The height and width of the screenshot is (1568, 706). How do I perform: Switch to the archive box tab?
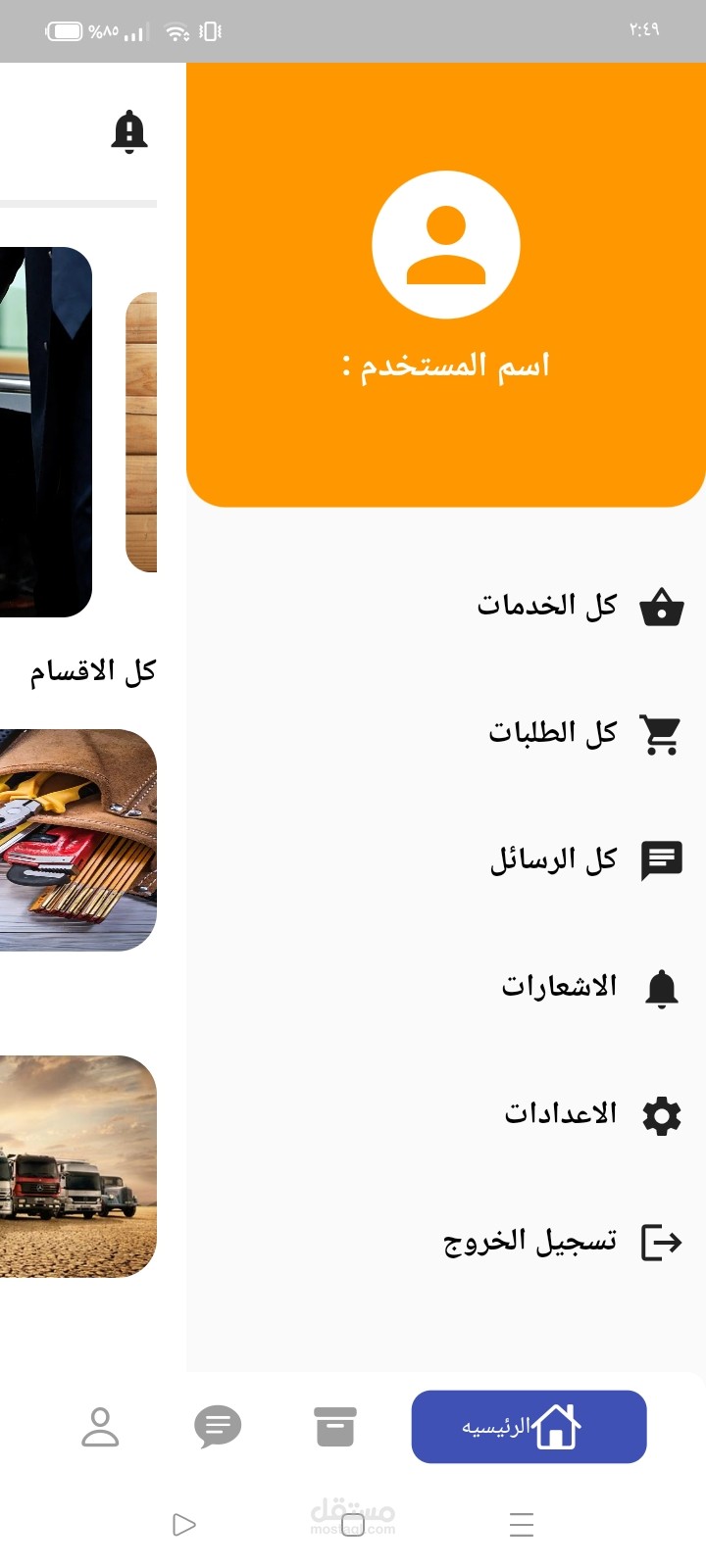[334, 1427]
